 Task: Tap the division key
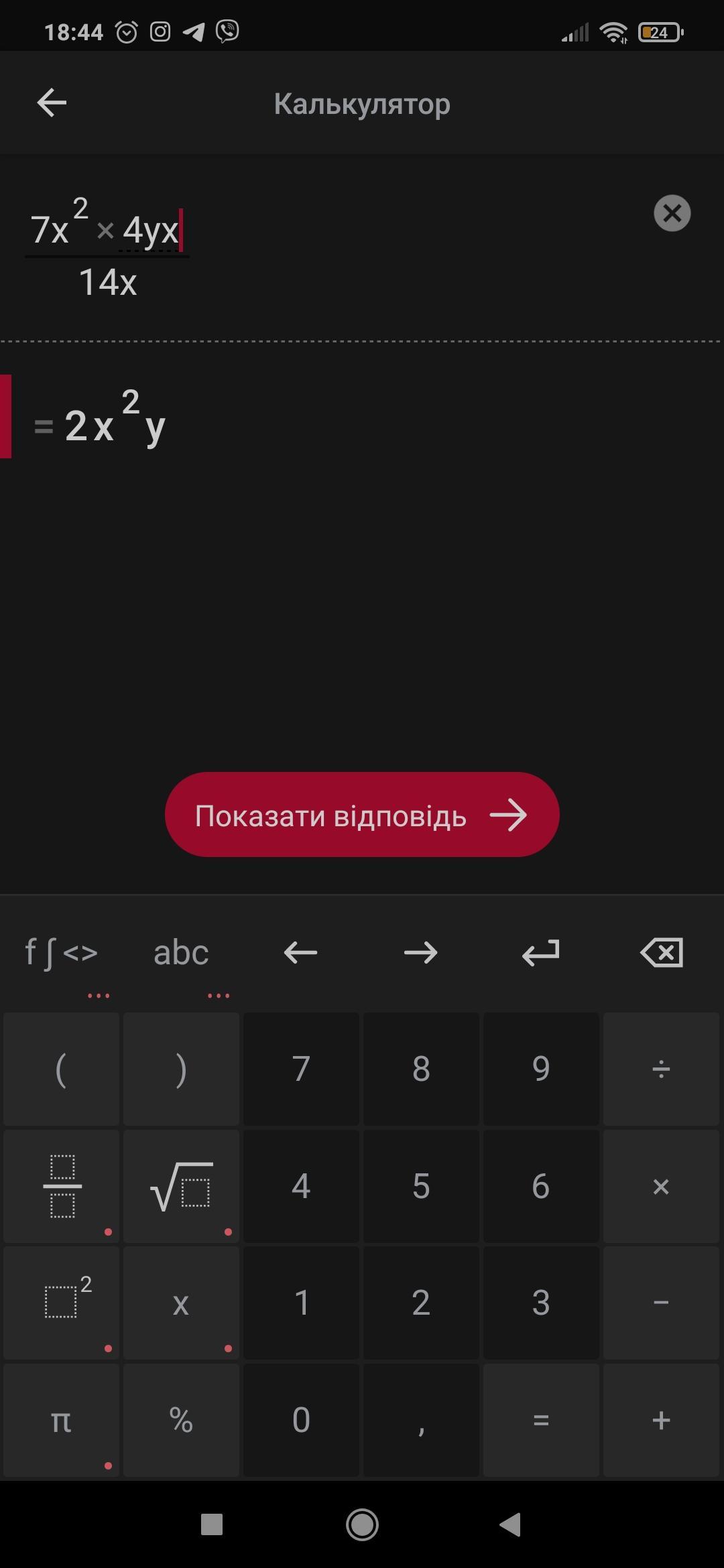[661, 1069]
